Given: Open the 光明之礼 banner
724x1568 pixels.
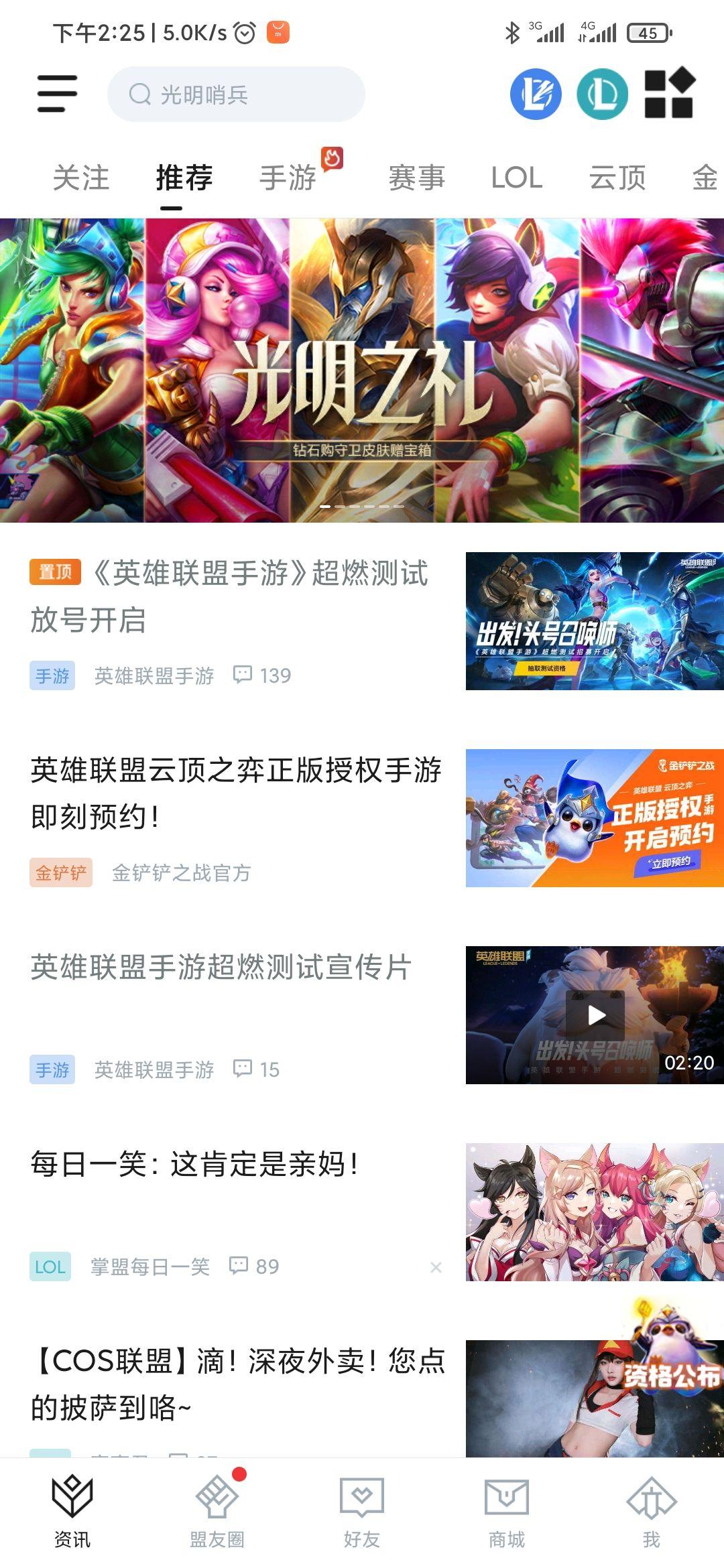Looking at the screenshot, I should [362, 370].
